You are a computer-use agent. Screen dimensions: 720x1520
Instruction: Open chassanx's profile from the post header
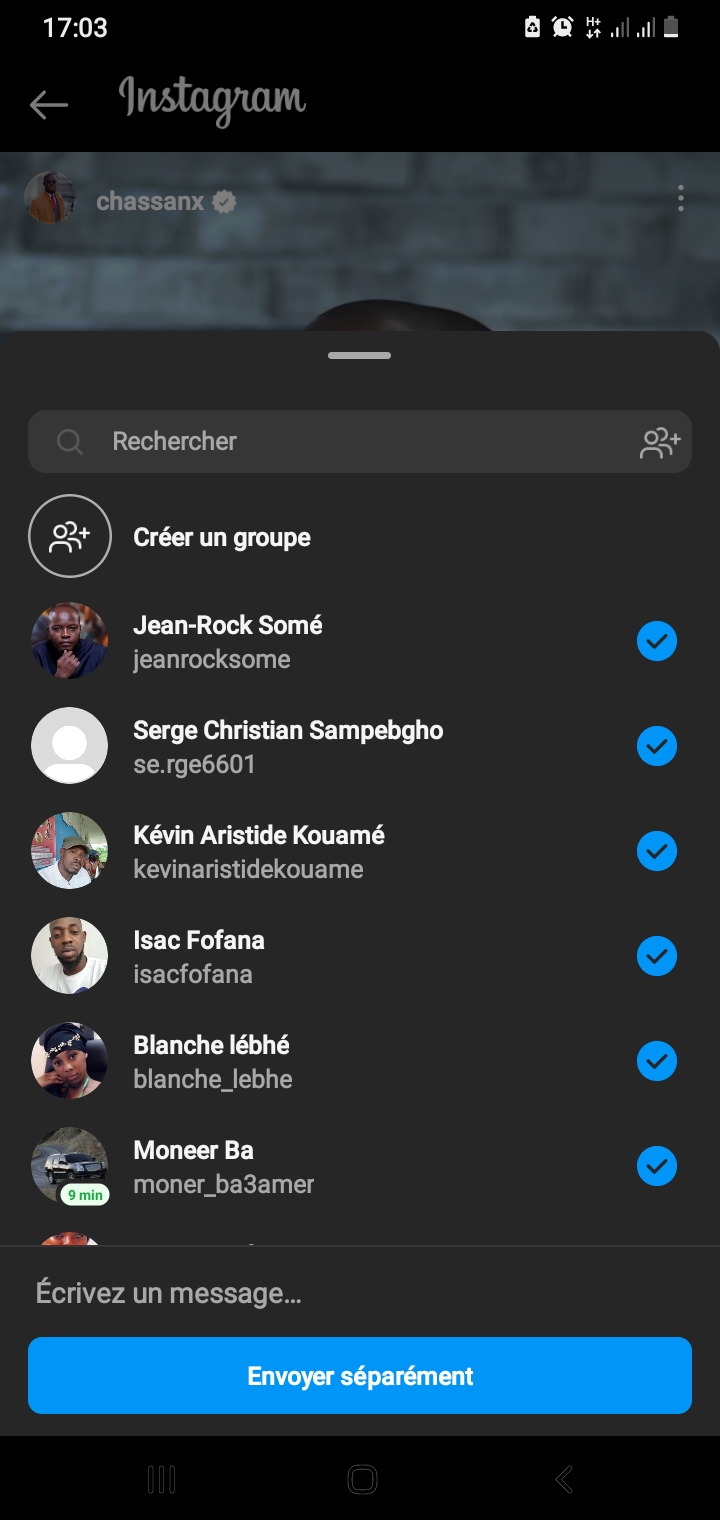coord(150,201)
